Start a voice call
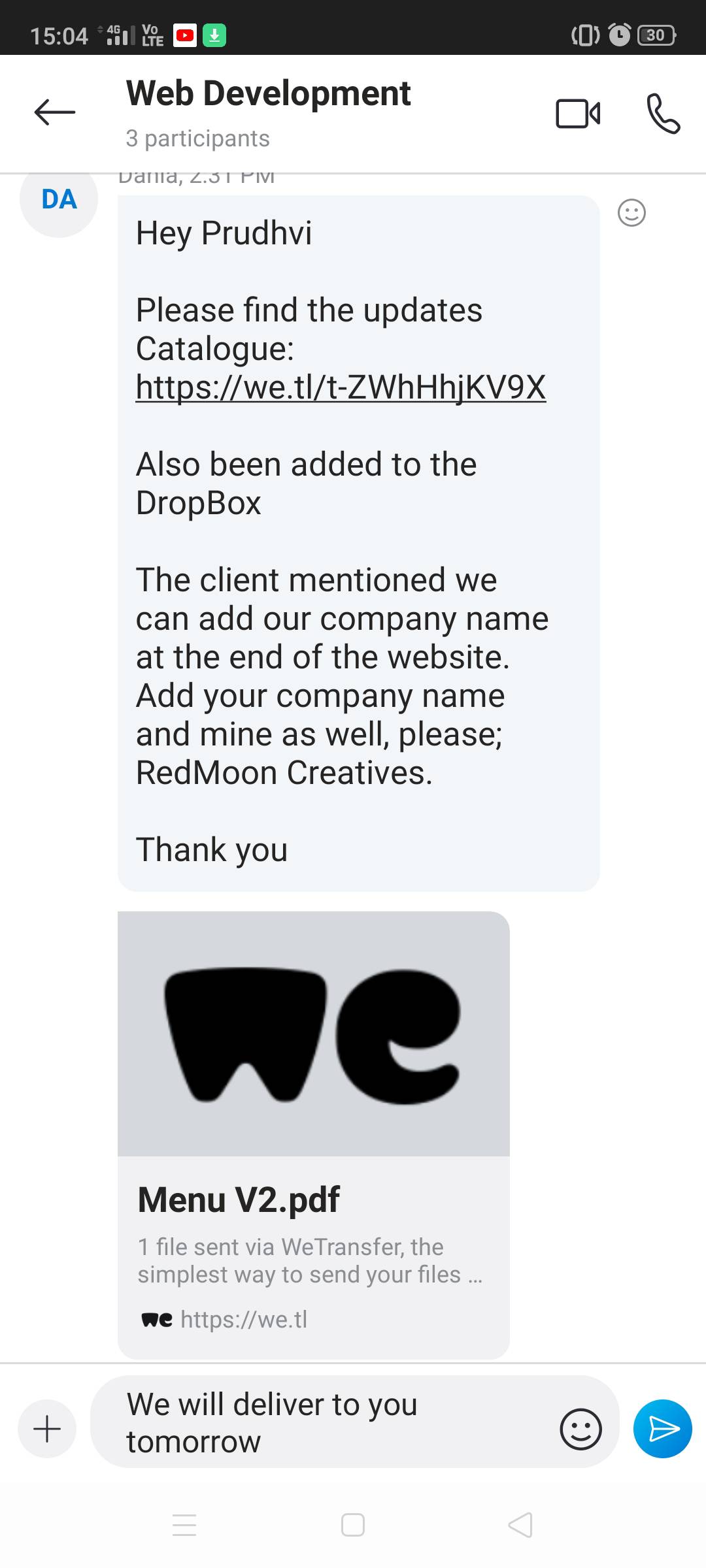The height and width of the screenshot is (1568, 706). click(x=663, y=114)
